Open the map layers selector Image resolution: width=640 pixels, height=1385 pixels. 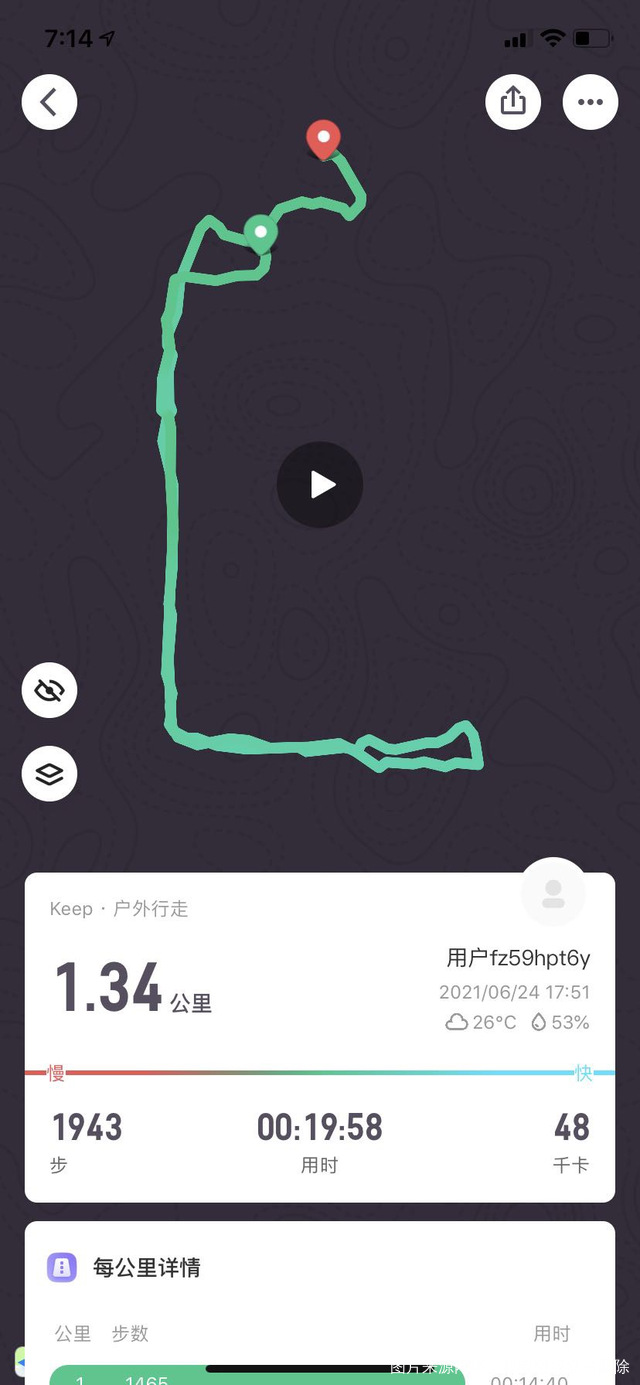tap(49, 773)
